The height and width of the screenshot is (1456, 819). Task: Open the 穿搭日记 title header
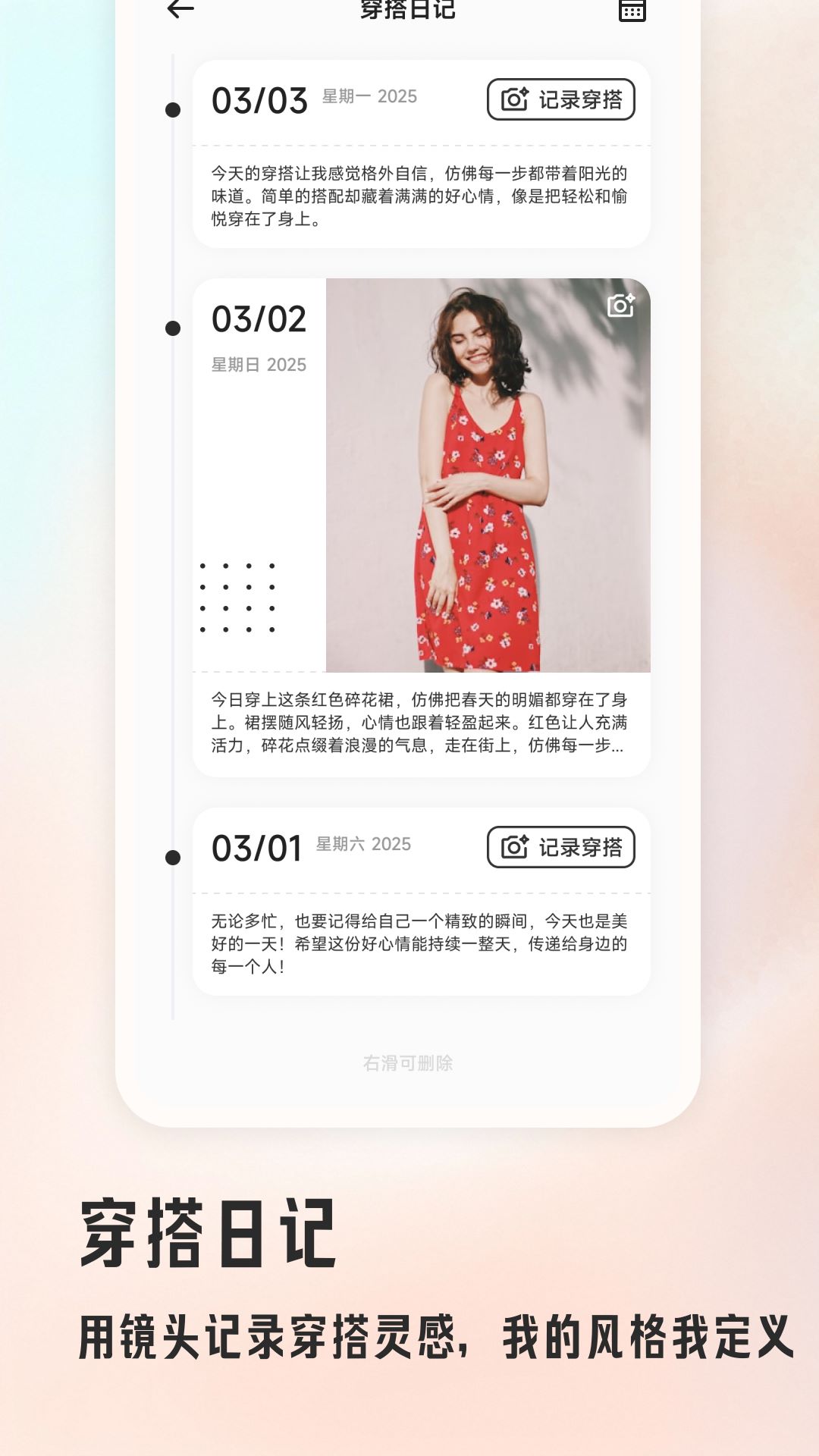tap(409, 9)
